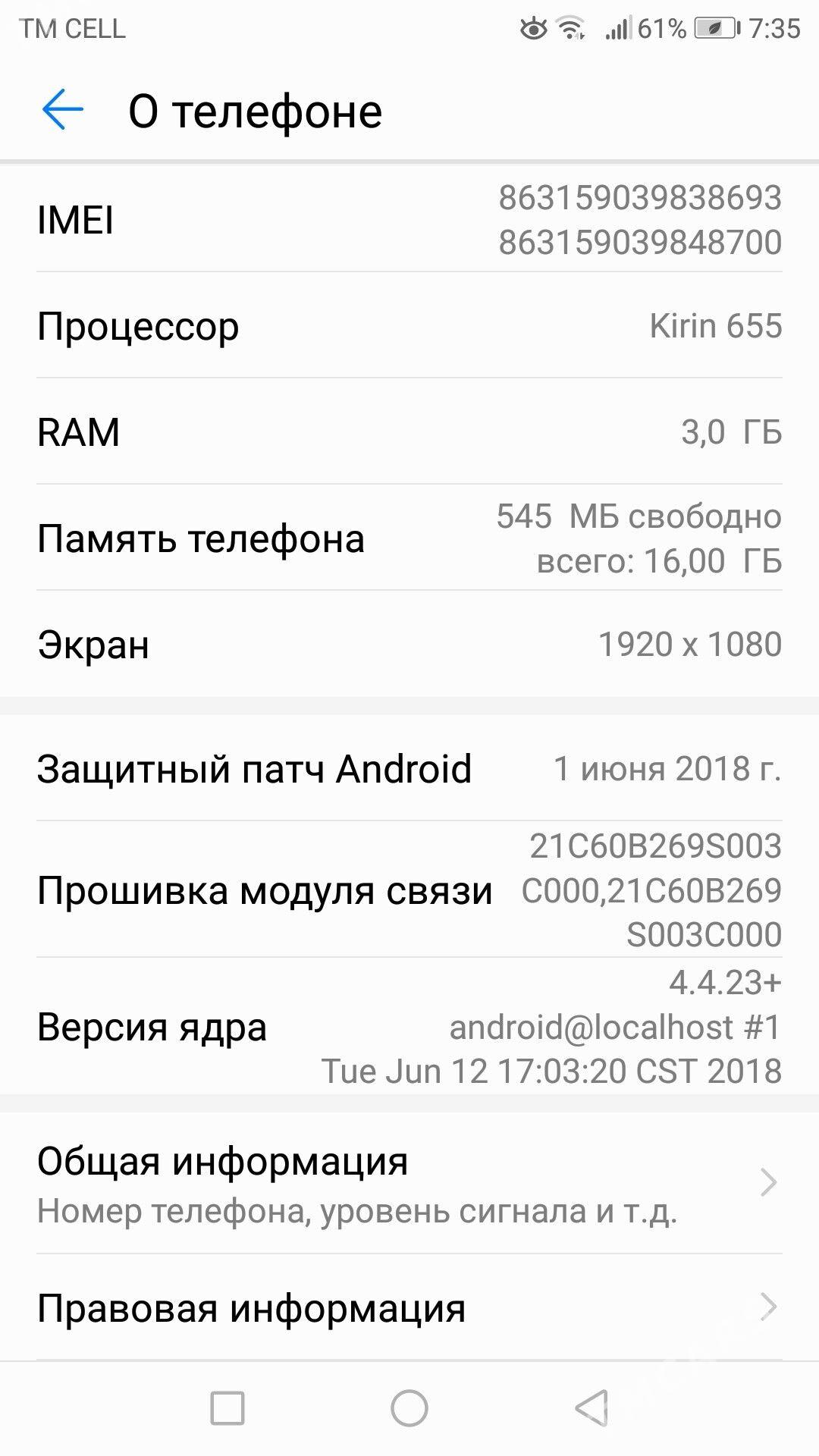The width and height of the screenshot is (819, 1456).
Task: Open Общая информация row
Action: (x=409, y=1183)
